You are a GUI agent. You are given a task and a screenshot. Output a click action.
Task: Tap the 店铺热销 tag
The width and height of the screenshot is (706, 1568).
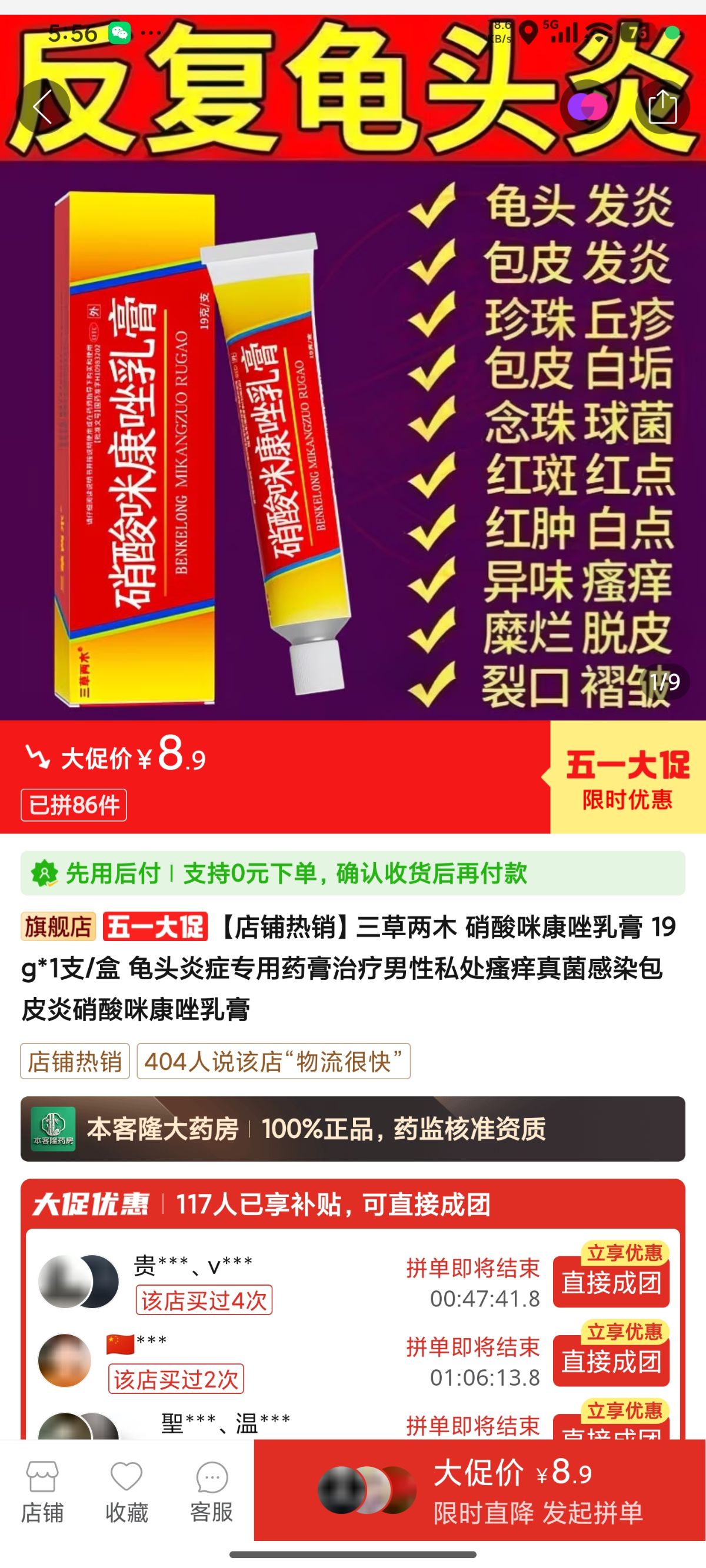[x=75, y=1061]
